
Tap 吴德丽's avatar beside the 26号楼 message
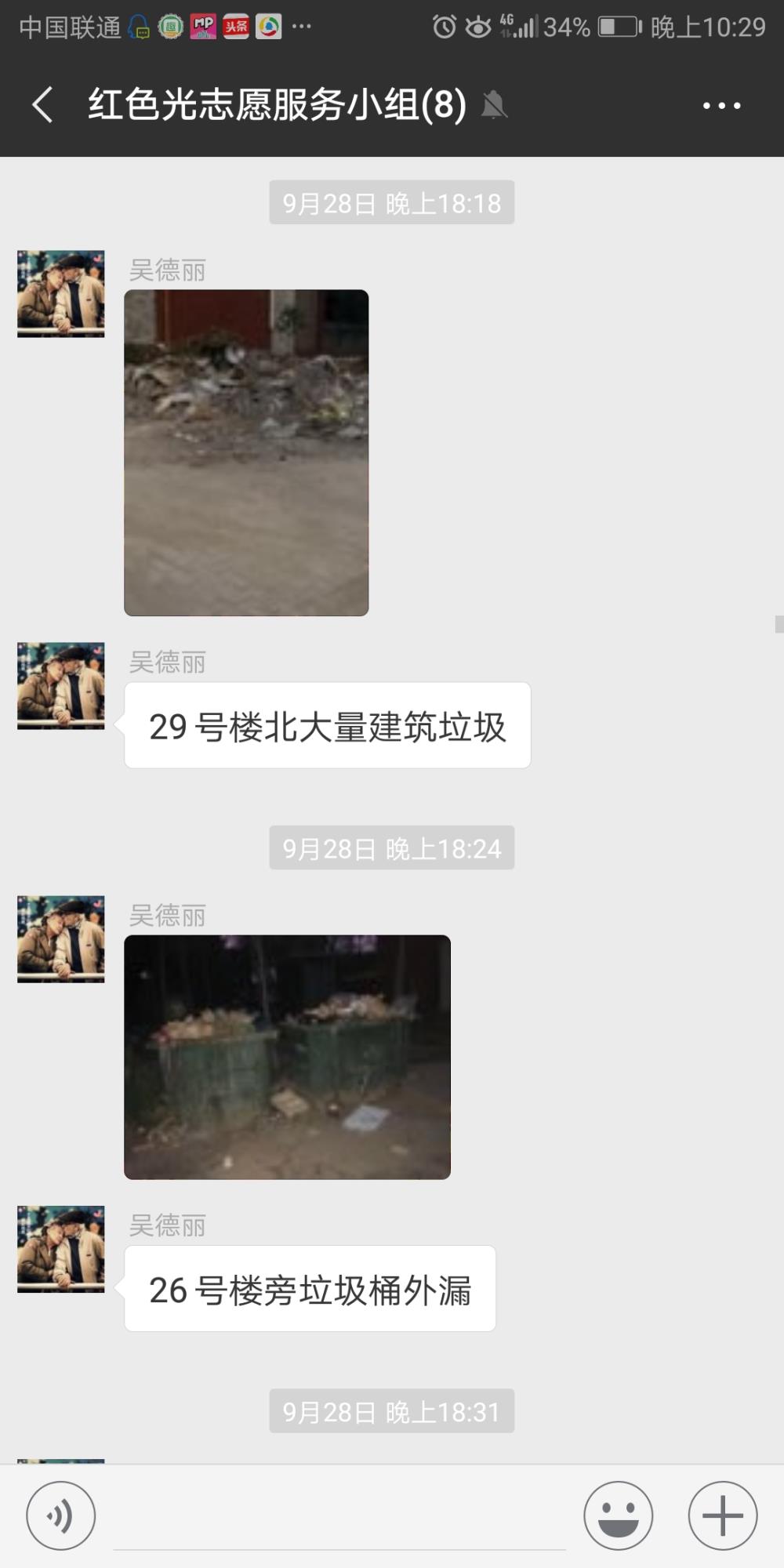pos(61,1249)
